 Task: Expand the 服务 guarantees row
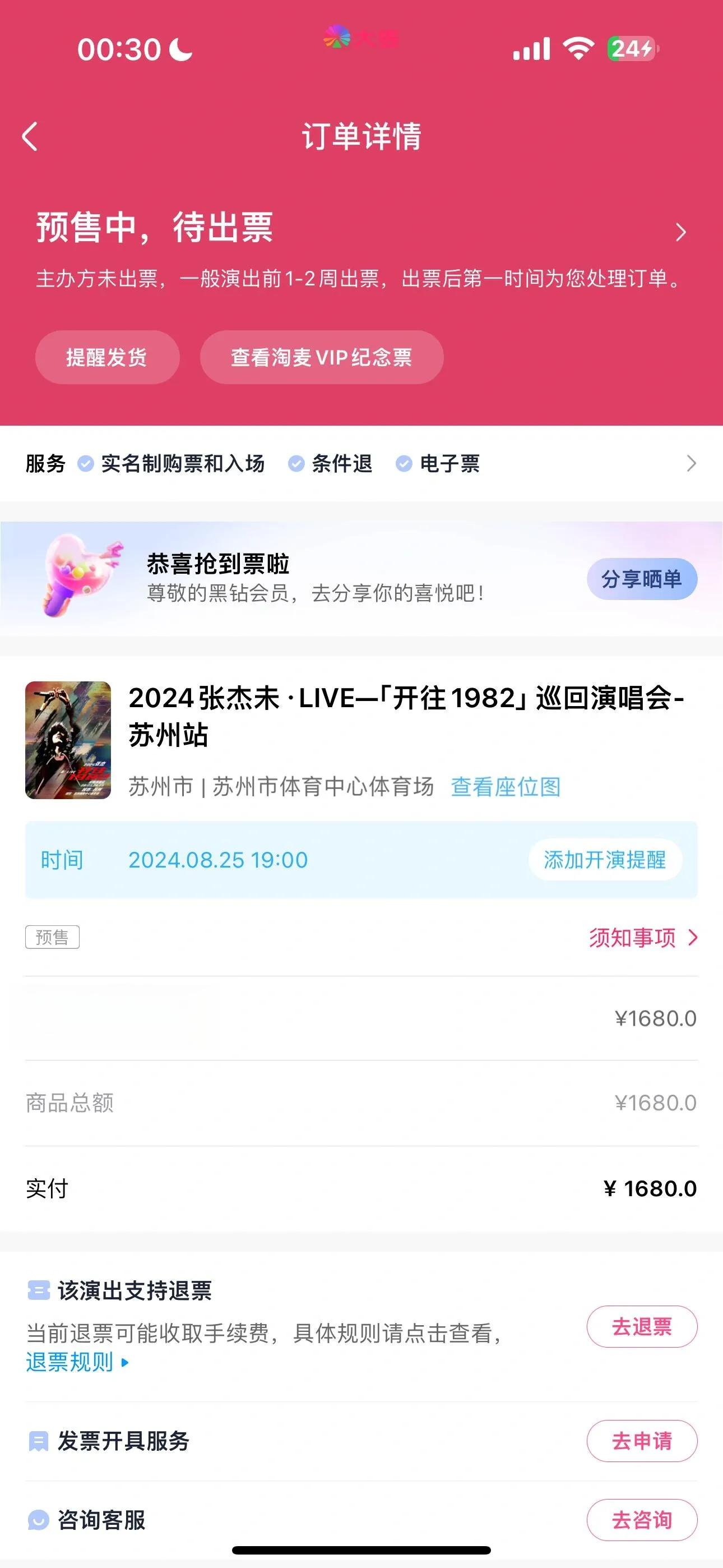pyautogui.click(x=690, y=463)
